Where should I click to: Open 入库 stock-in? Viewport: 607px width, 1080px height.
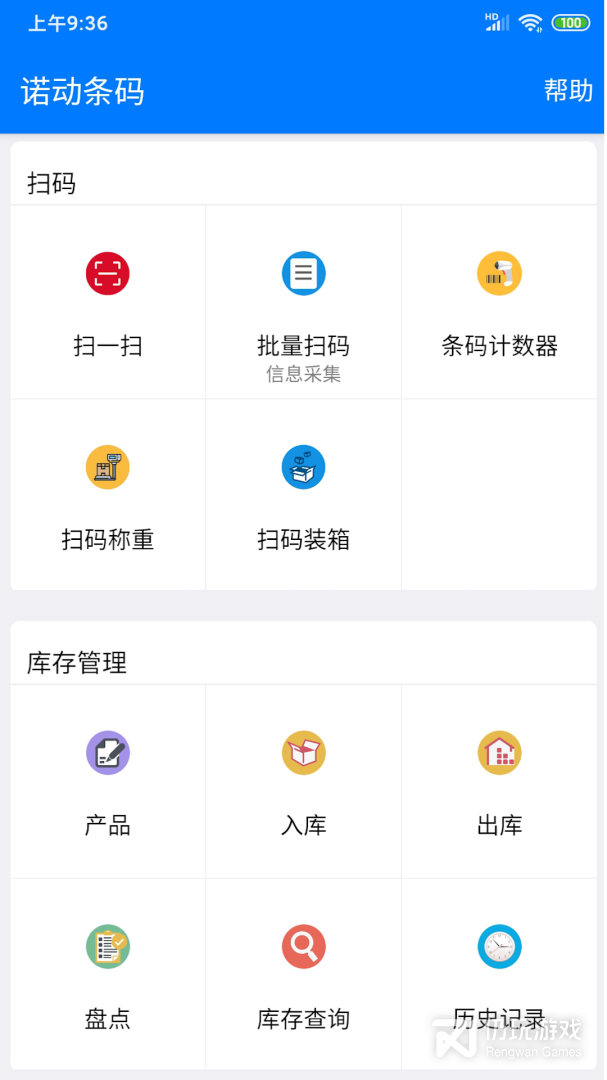[304, 781]
